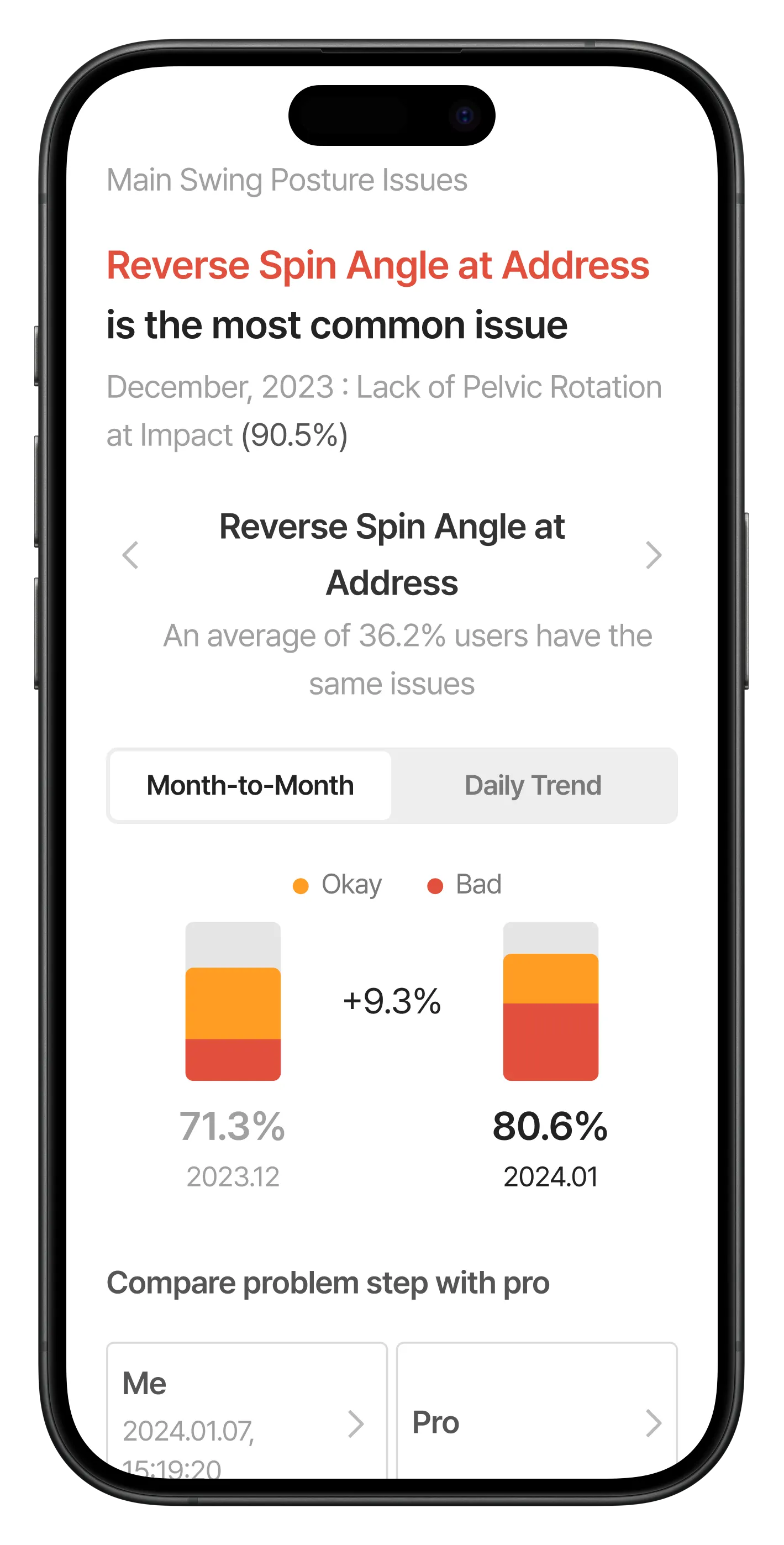Go to the previous posture issue
784x1545 pixels.
coord(130,555)
